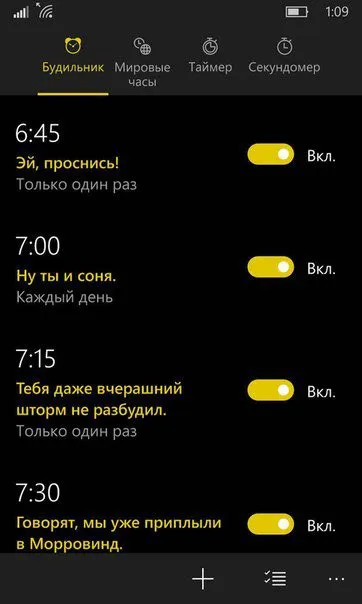Open the Таймер tab
Screen dimensions: 362x604
(210, 56)
